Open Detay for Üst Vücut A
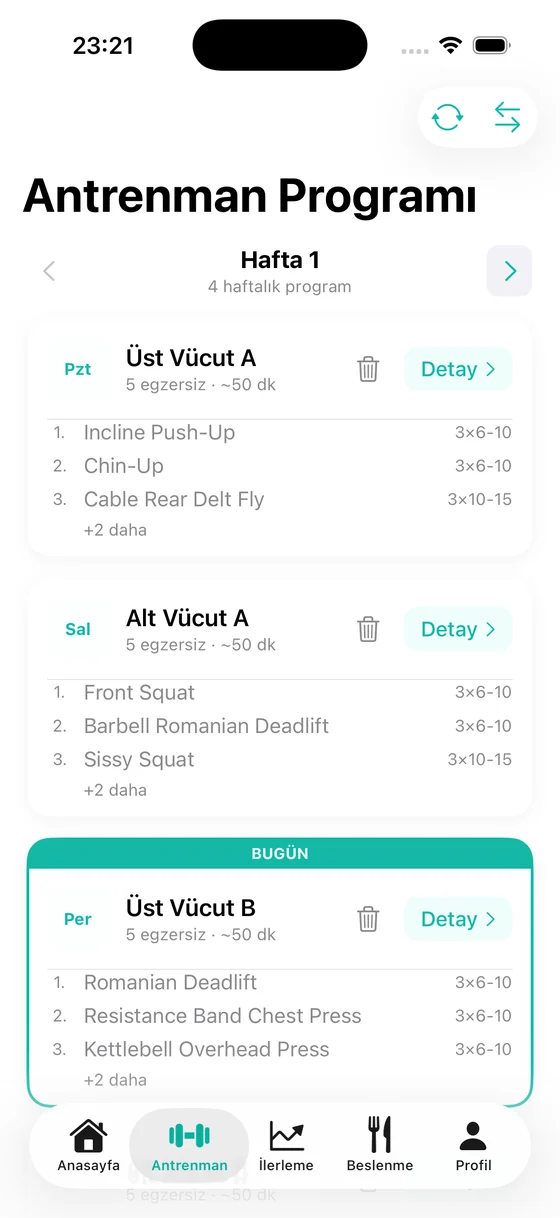Screen dimensions: 560x1218 click(x=458, y=369)
